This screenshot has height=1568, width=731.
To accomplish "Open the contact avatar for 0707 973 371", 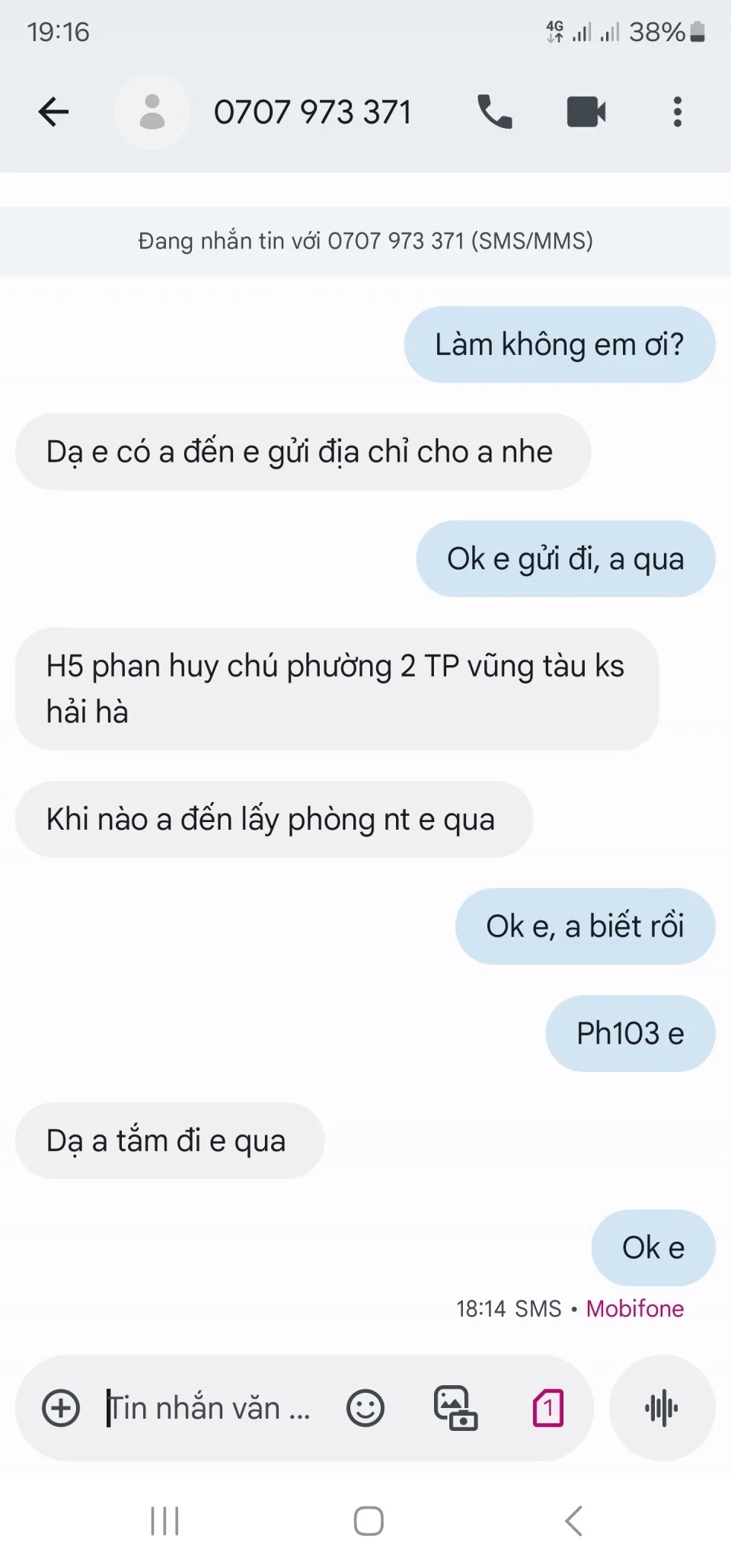I will pyautogui.click(x=152, y=112).
